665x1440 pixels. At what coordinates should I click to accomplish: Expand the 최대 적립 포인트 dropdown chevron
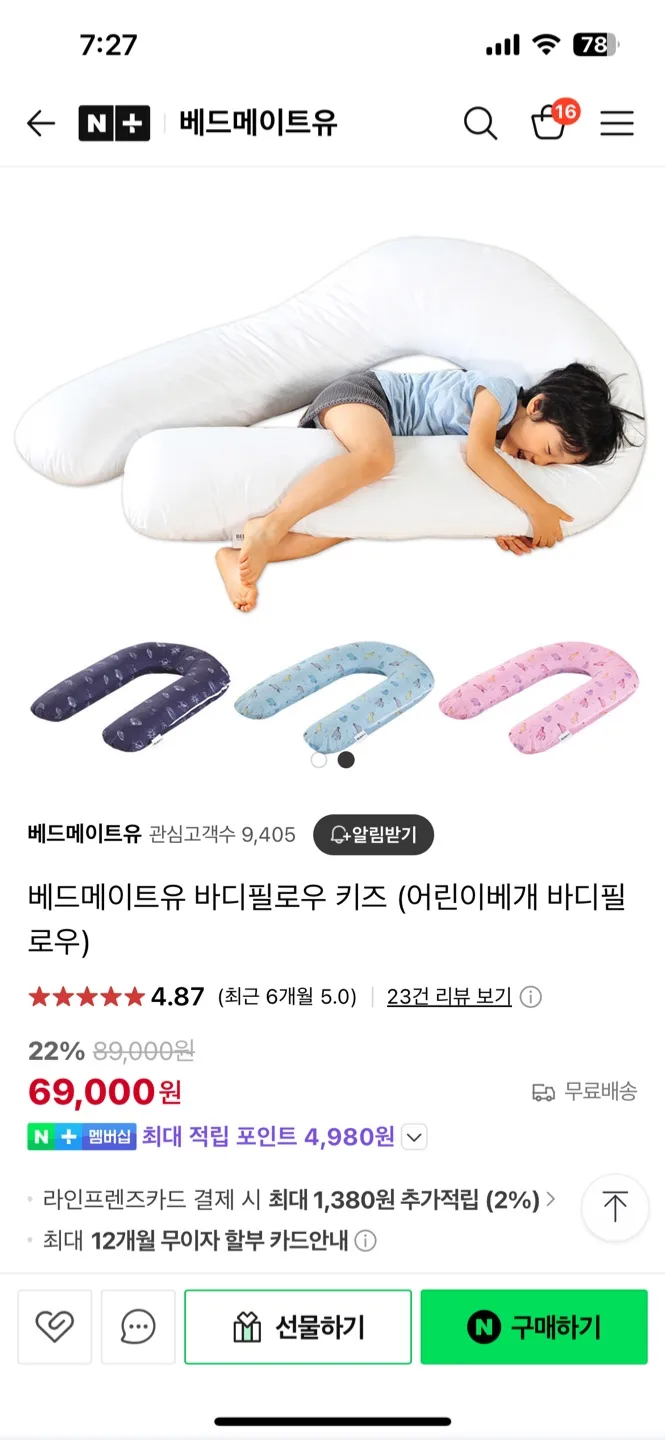pos(415,1137)
